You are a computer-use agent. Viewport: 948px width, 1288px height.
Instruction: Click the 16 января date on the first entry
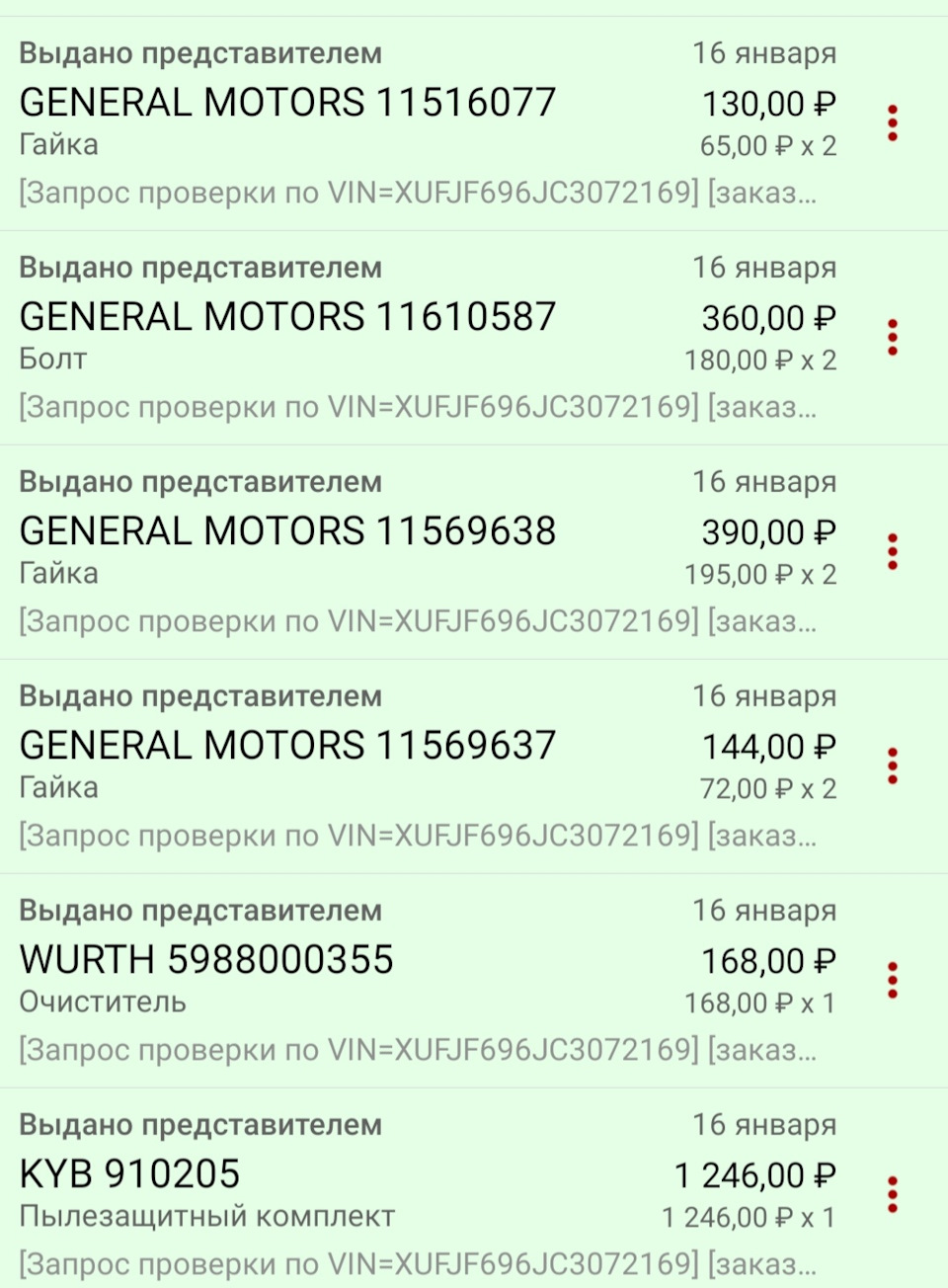tap(765, 53)
